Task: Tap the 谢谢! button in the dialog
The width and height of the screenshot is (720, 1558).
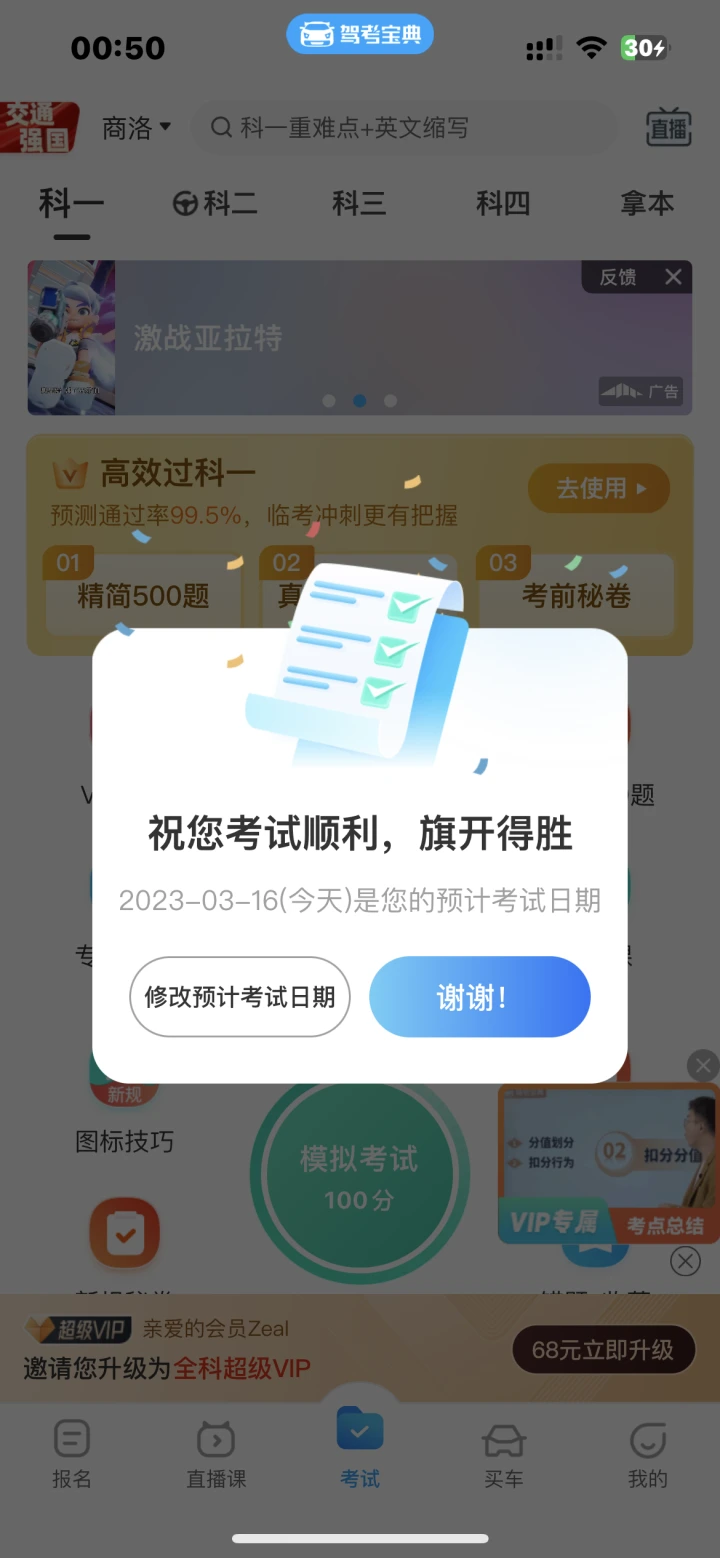Action: [x=480, y=997]
